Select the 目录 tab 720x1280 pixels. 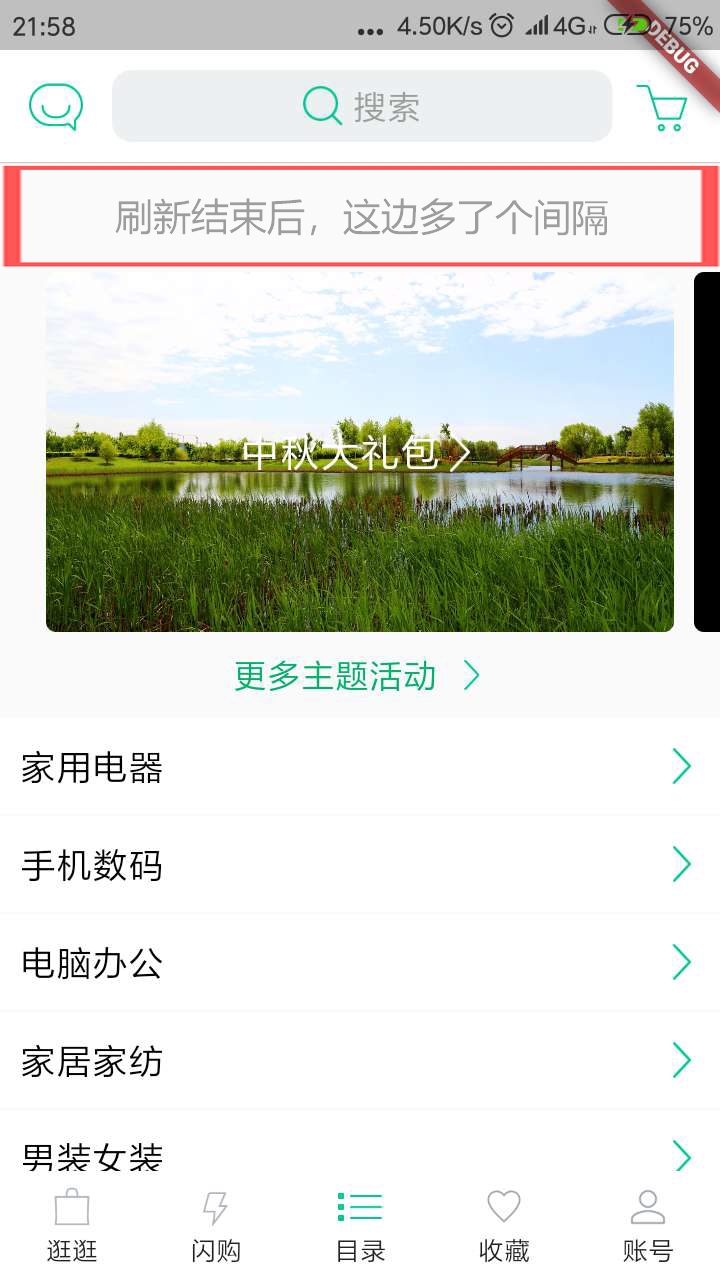pos(360,1225)
